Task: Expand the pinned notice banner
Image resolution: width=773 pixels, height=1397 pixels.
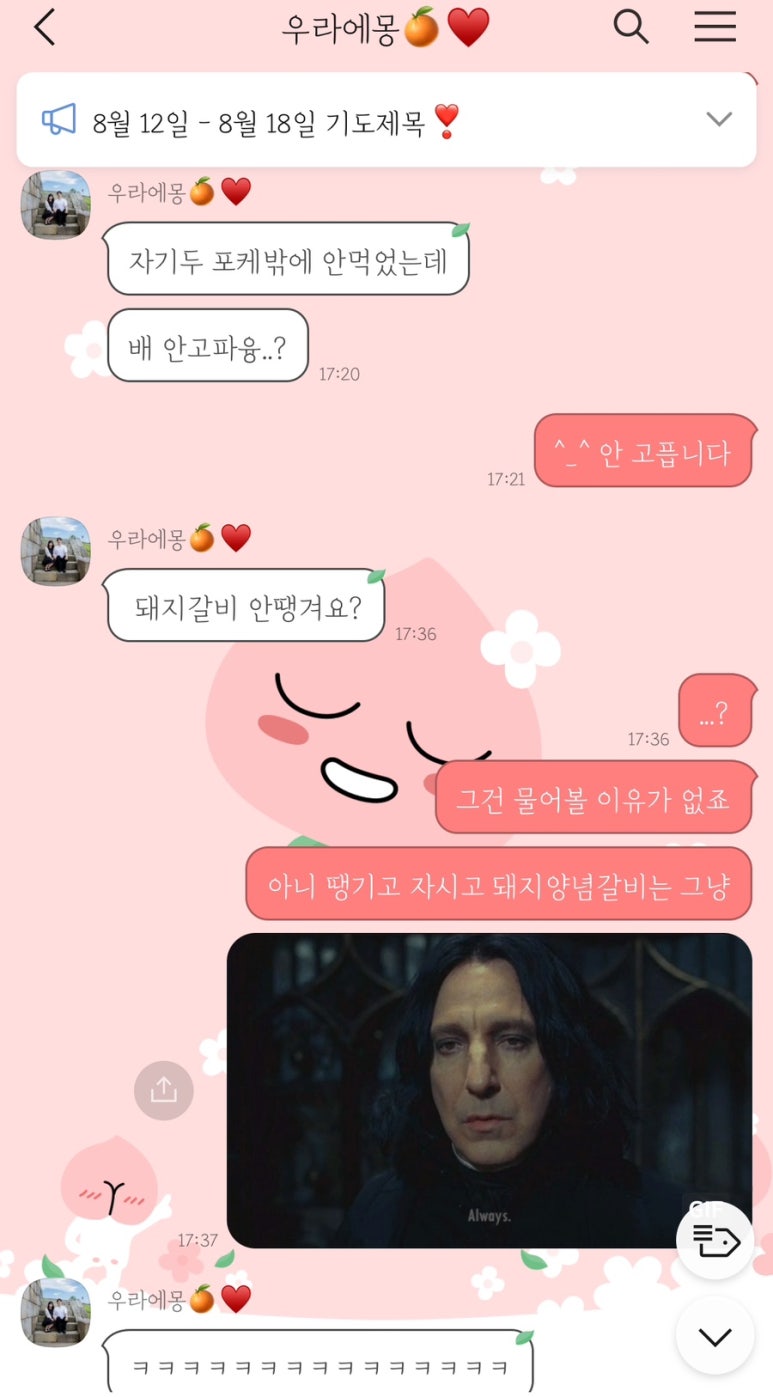Action: pyautogui.click(x=718, y=119)
